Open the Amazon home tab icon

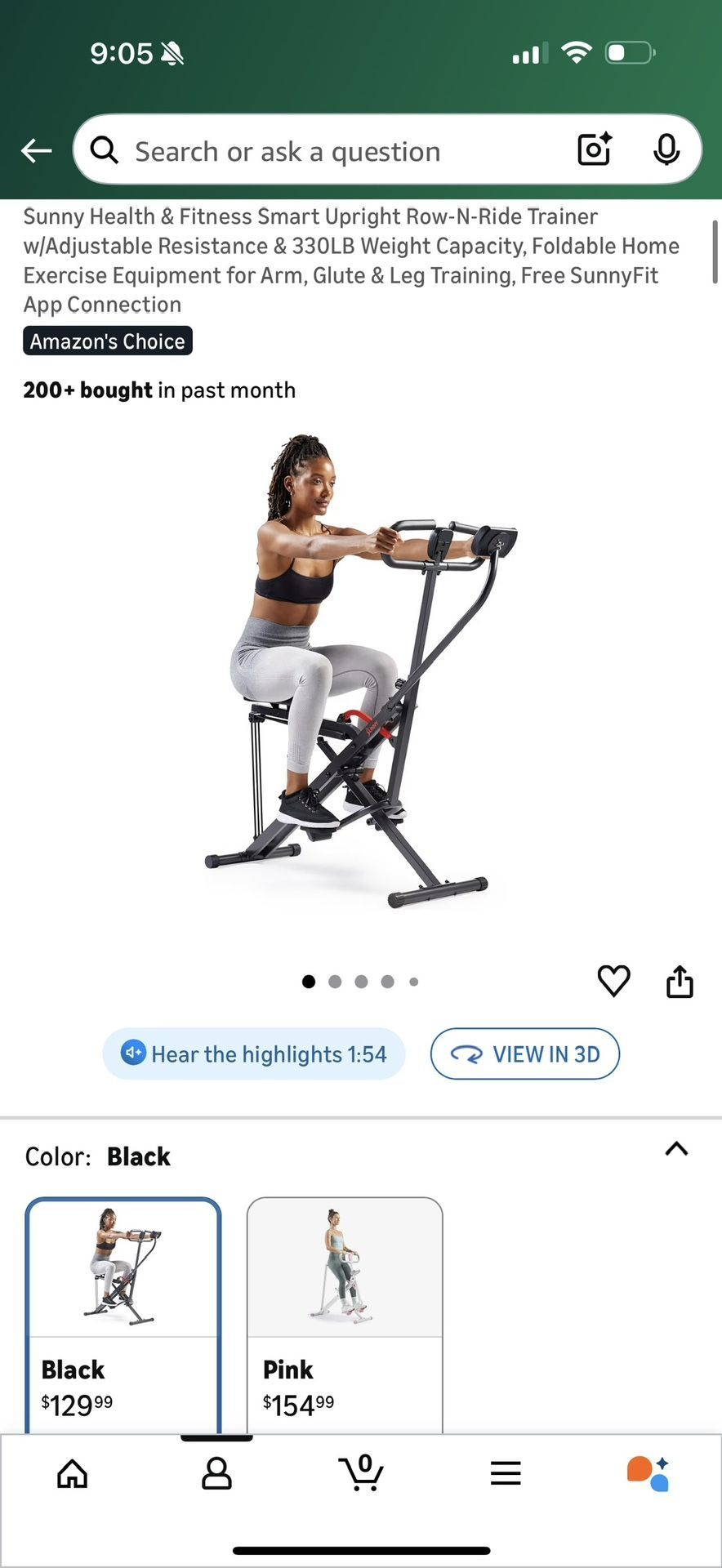coord(72,1473)
